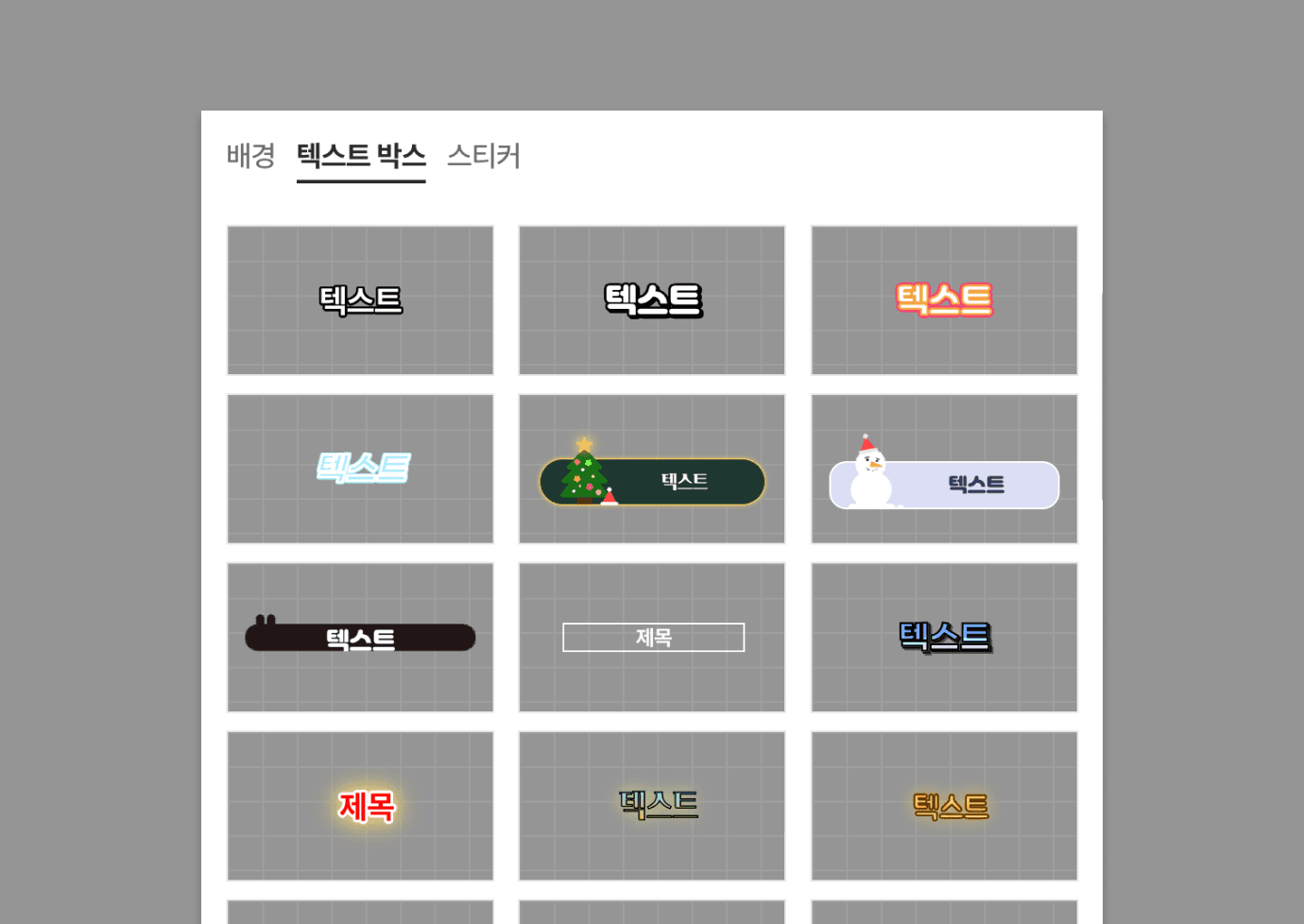Open the 스티커 tab
The image size is (1304, 924).
(x=483, y=156)
